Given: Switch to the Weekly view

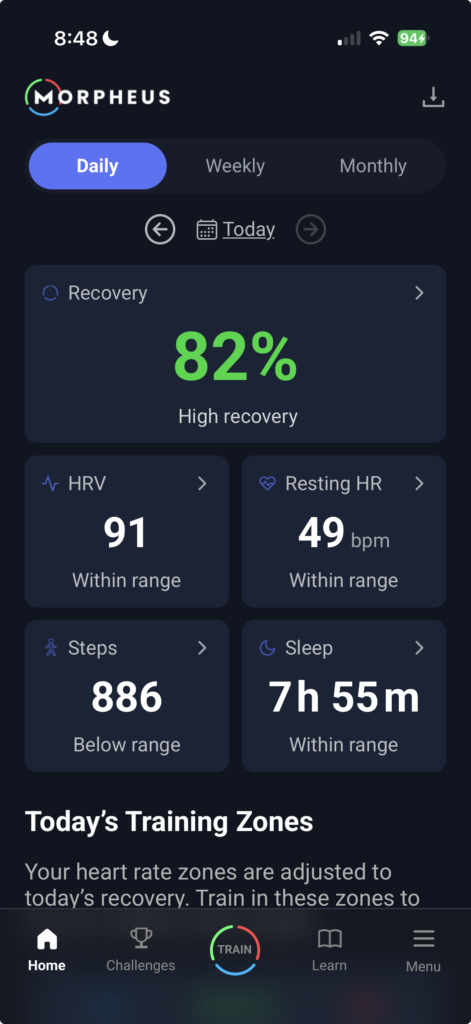Looking at the screenshot, I should click(x=235, y=166).
